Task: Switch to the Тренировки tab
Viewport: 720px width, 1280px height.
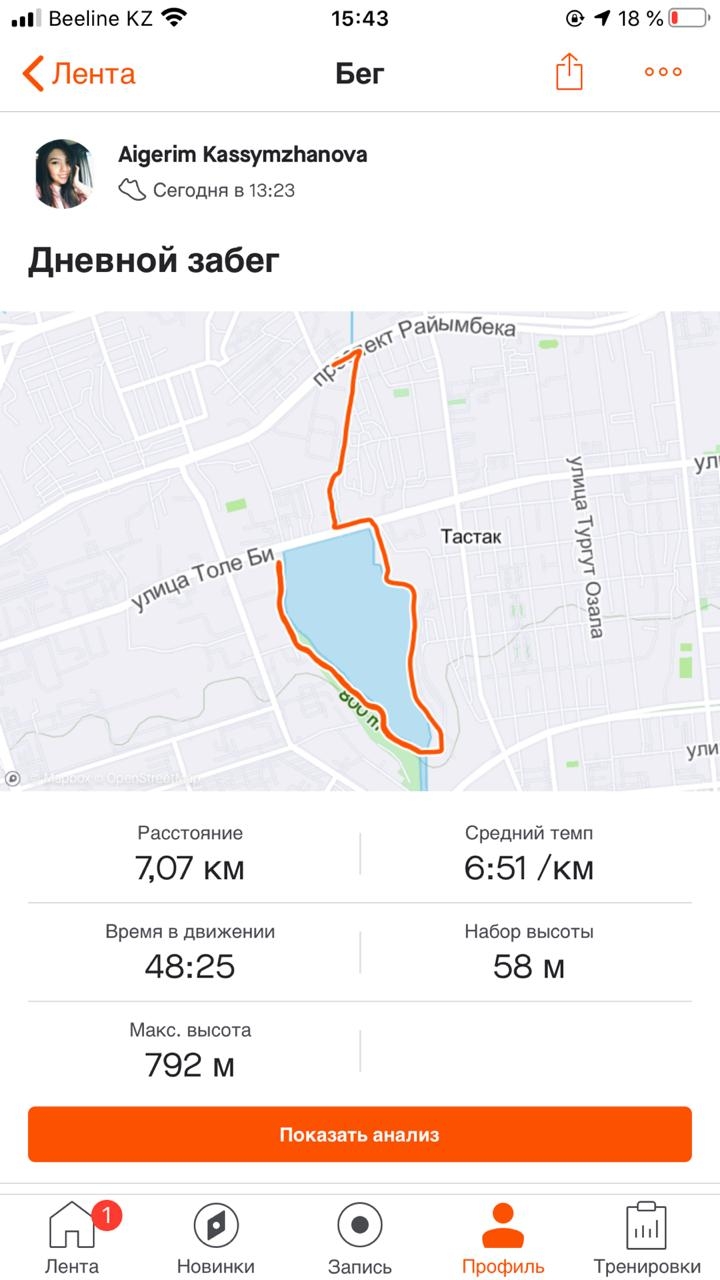Action: [645, 1238]
